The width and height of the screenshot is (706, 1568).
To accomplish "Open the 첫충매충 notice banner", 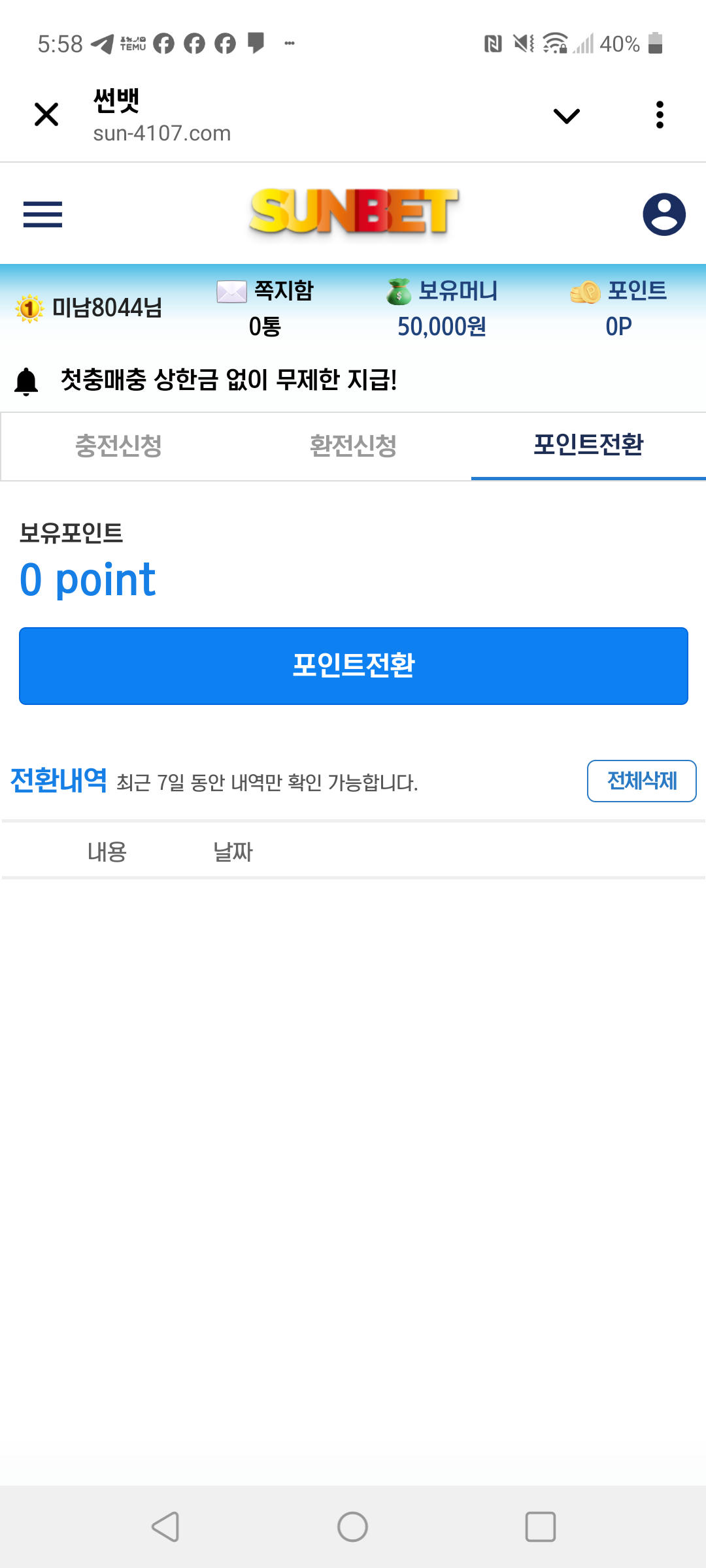I will pyautogui.click(x=229, y=380).
